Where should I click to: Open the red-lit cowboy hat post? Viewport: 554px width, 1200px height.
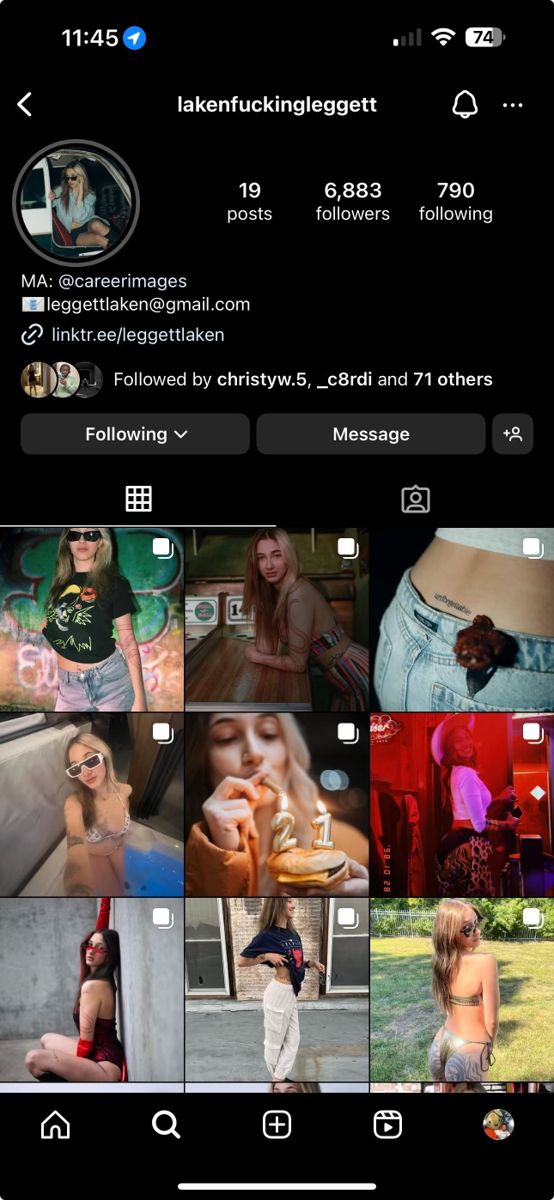[x=462, y=804]
